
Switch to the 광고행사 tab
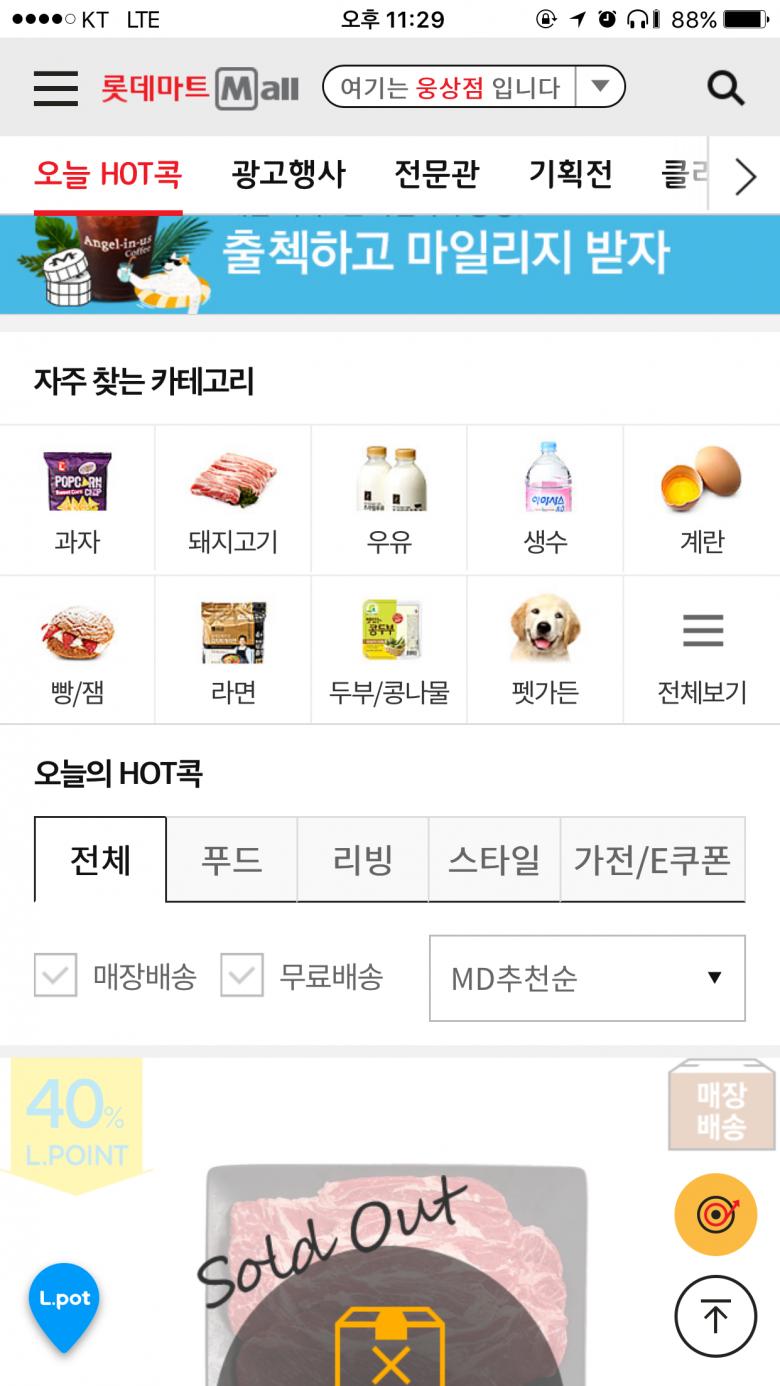[288, 174]
